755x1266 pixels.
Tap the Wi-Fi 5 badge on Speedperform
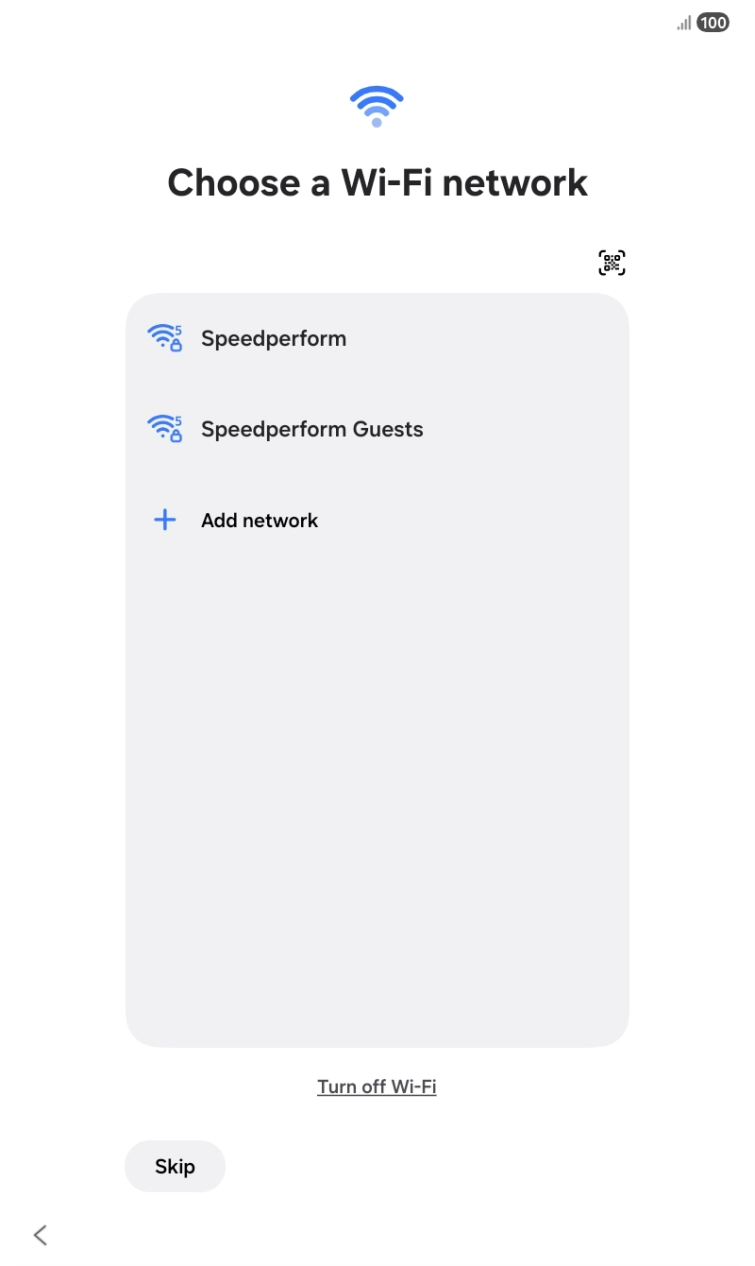[177, 329]
